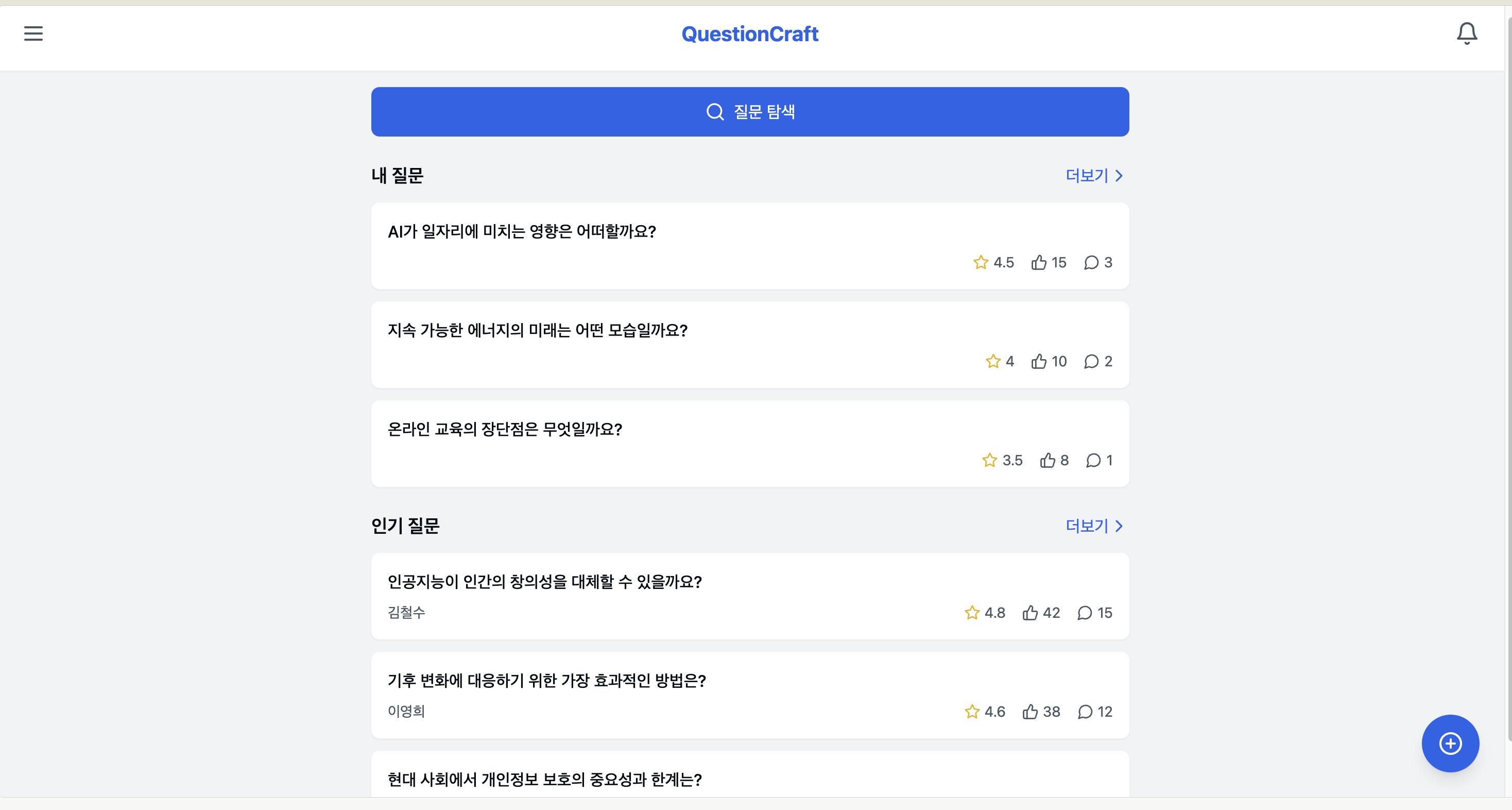Screen dimensions: 1512x810
Task: Open the 개인정보 보호의 중요성 question card
Action: (749, 779)
